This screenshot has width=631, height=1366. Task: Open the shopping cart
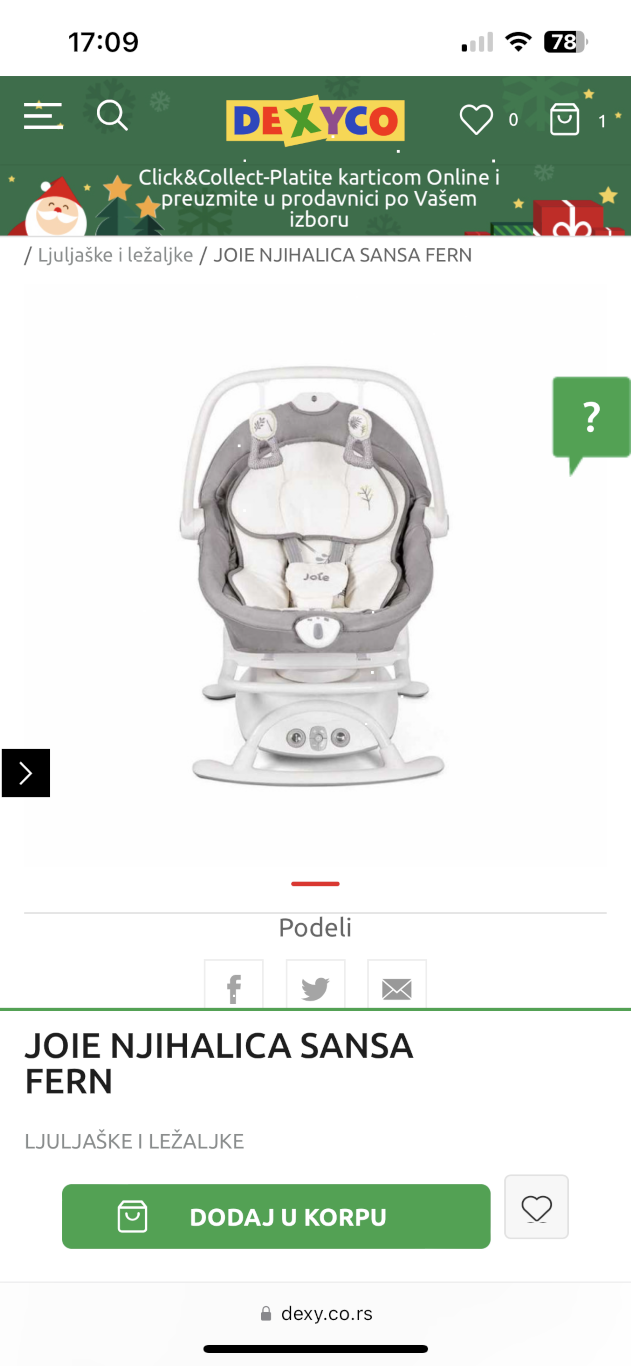pyautogui.click(x=565, y=120)
